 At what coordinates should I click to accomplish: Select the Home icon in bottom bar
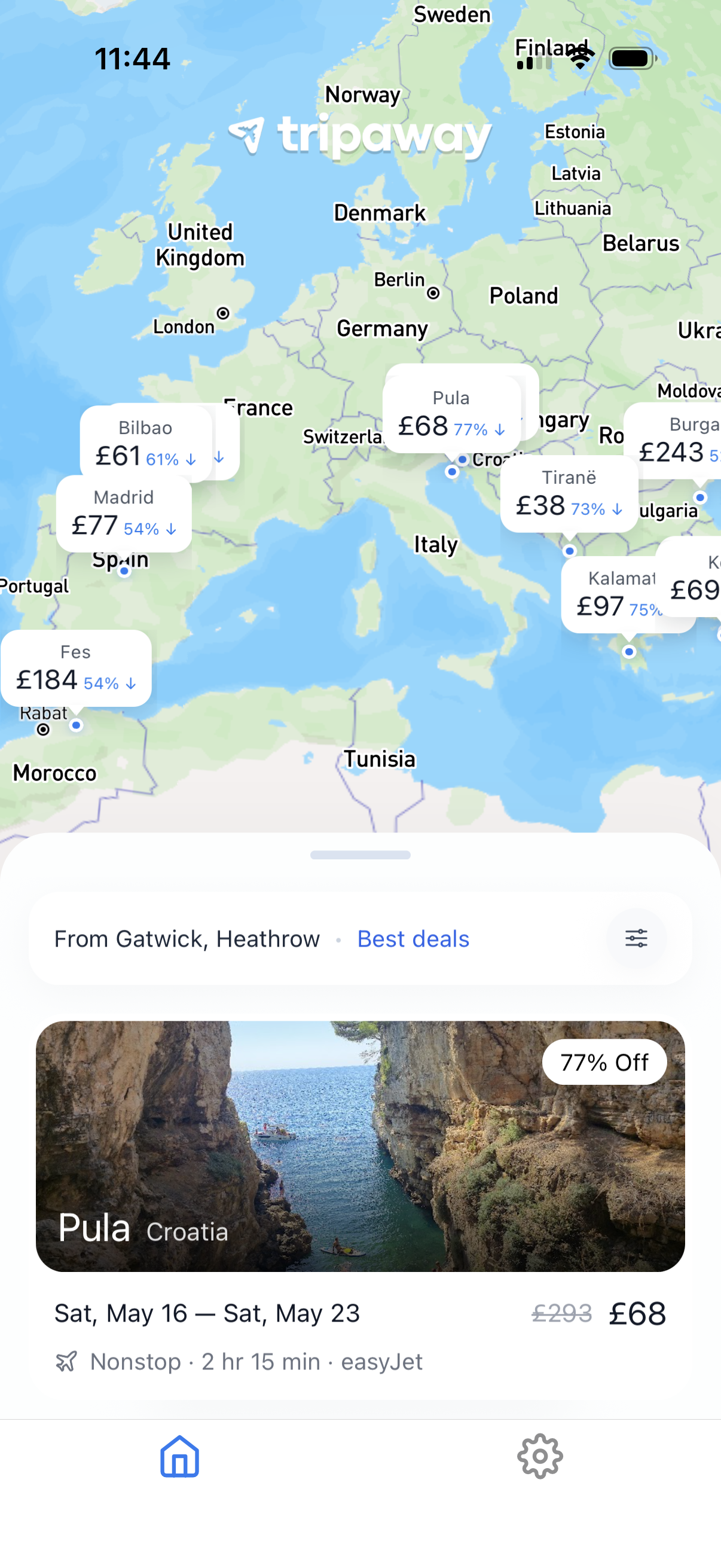pos(179,1456)
